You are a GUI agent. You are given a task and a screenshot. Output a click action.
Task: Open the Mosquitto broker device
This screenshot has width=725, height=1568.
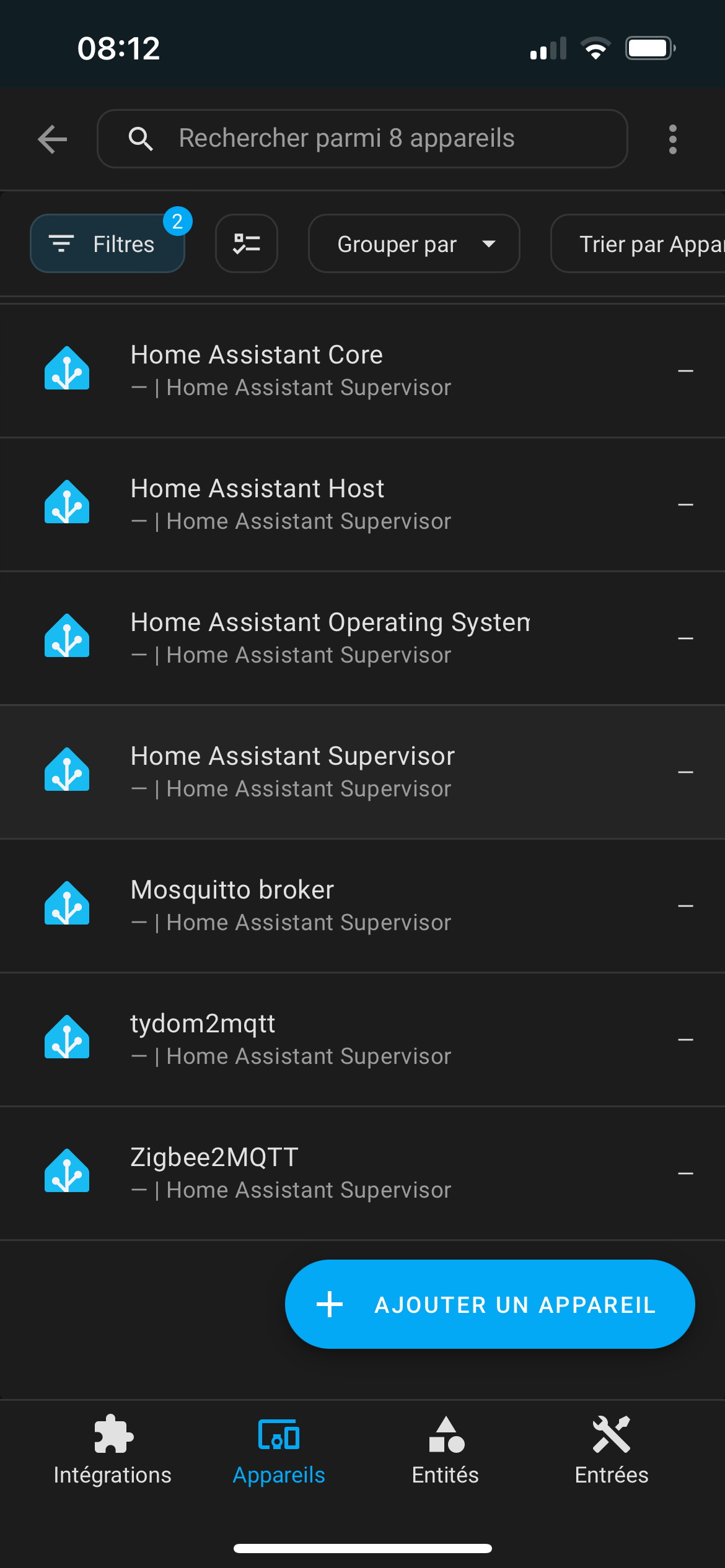[362, 905]
